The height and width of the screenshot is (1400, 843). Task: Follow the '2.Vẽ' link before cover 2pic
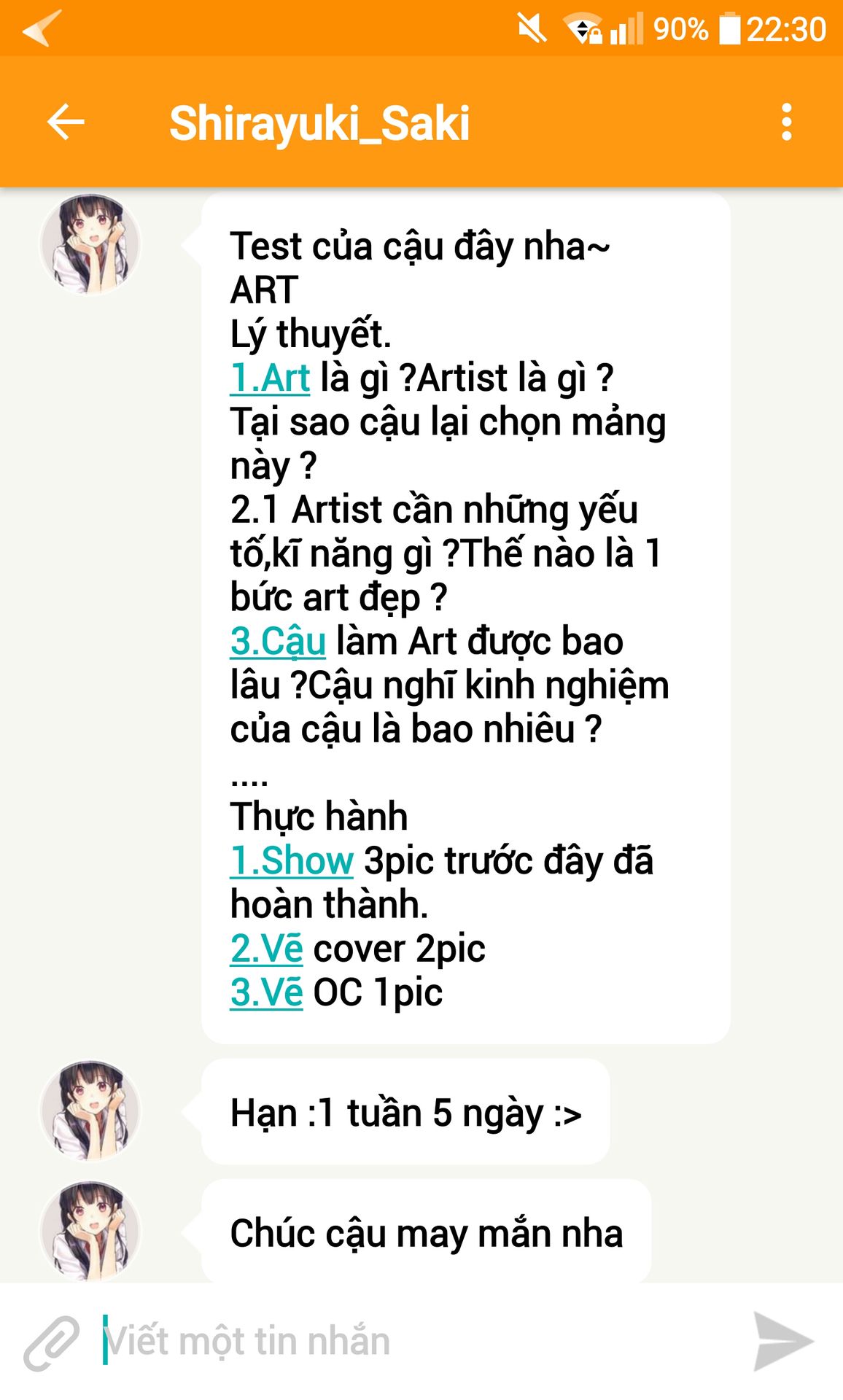pos(266,949)
